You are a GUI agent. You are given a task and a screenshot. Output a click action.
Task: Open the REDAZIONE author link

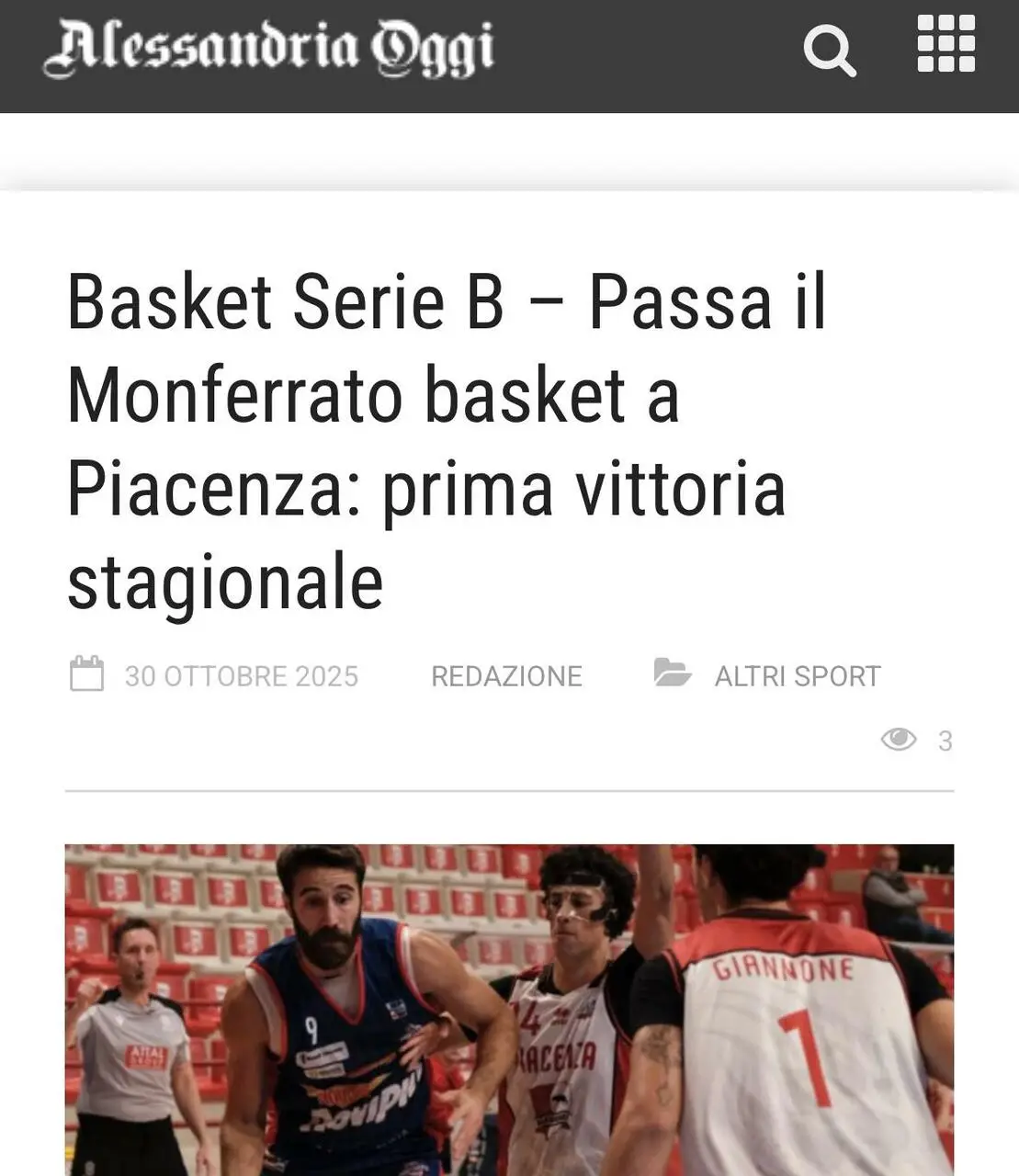tap(506, 676)
